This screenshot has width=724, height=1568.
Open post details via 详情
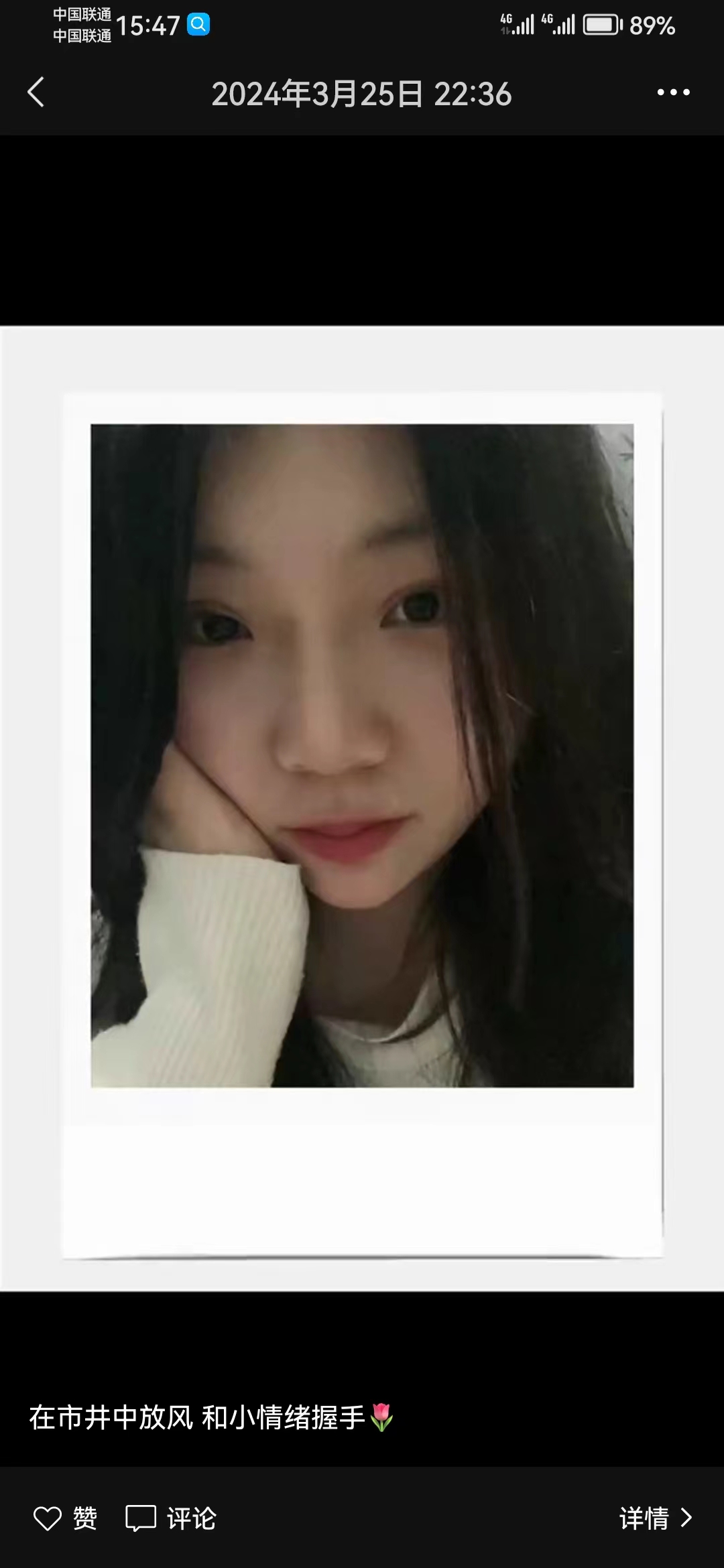coord(655,1518)
